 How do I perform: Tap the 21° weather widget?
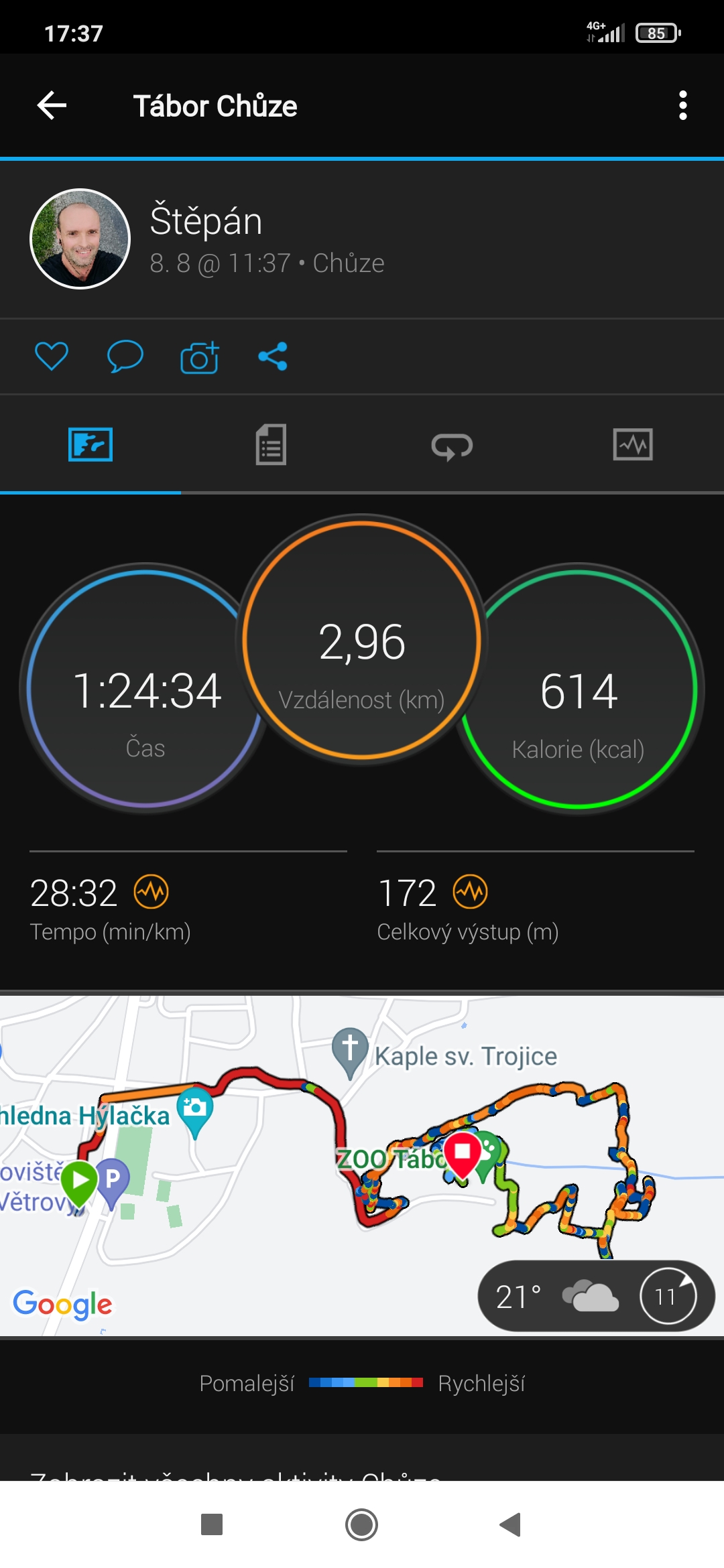coord(596,1296)
